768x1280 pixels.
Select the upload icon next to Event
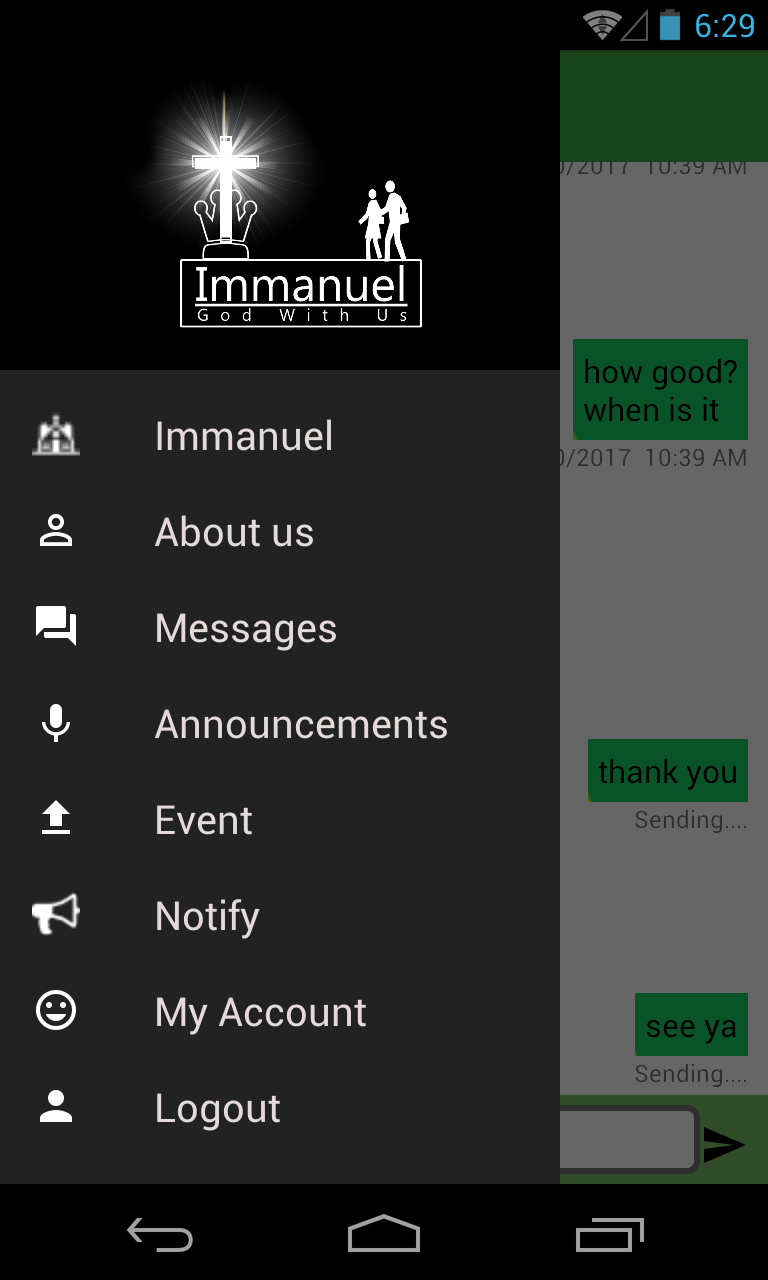pyautogui.click(x=56, y=819)
